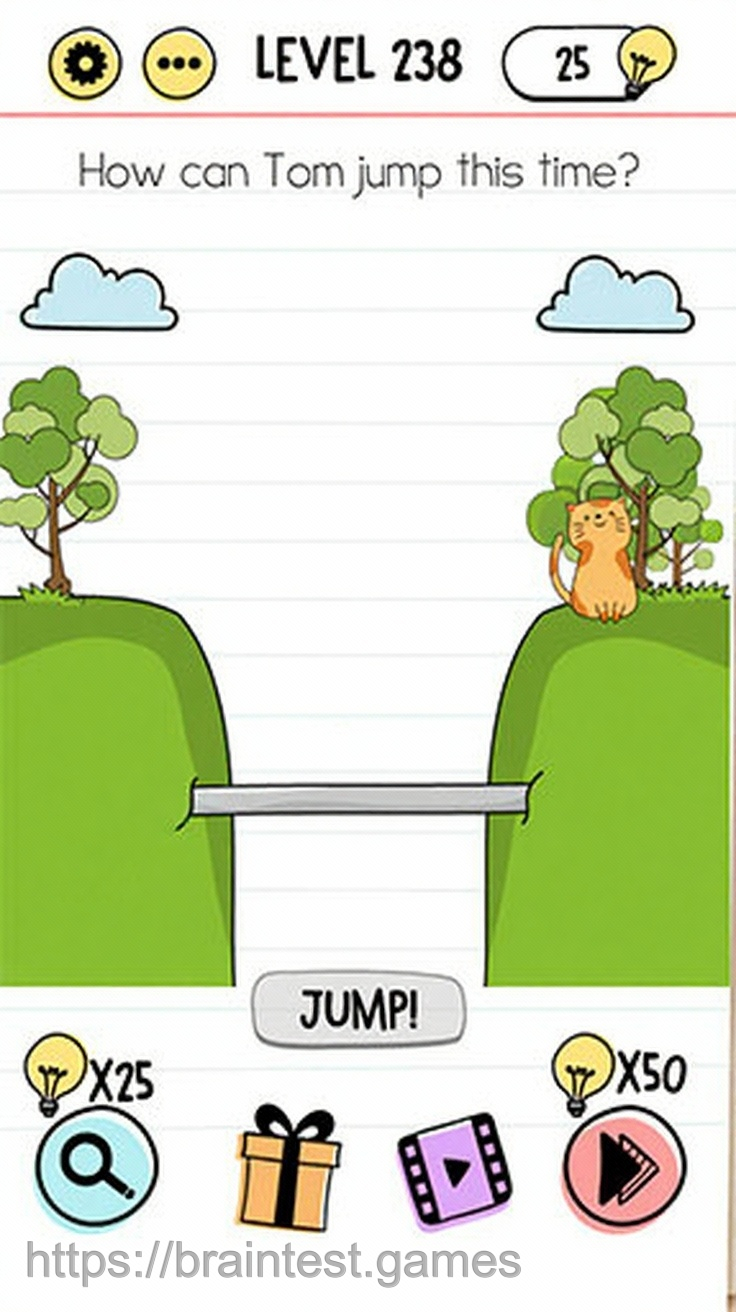Skip the level for 50 bulbs
Image resolution: width=736 pixels, height=1312 pixels.
pyautogui.click(x=624, y=1169)
